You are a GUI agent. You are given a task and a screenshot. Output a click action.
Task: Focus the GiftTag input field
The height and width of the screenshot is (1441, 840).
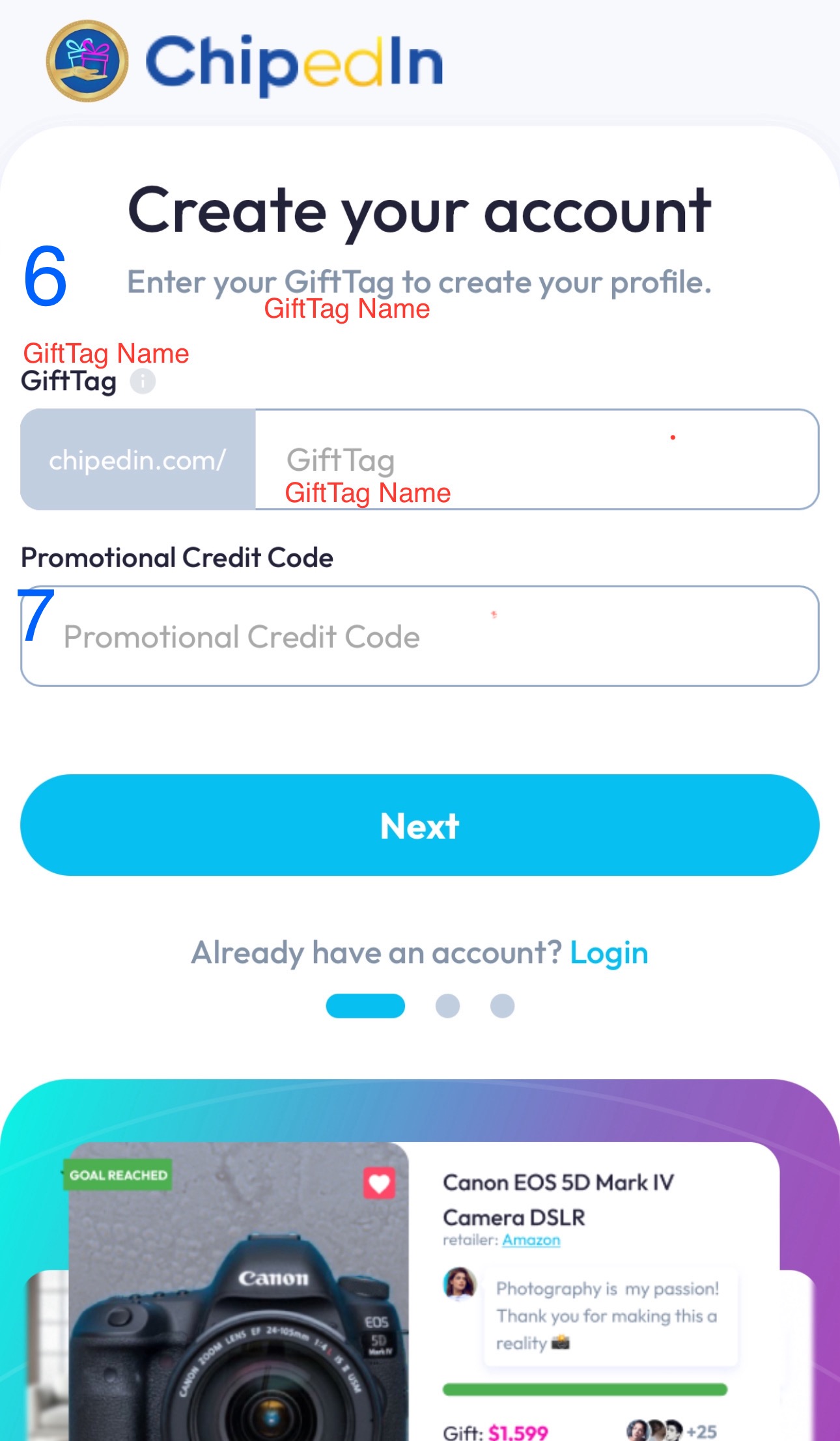point(537,459)
